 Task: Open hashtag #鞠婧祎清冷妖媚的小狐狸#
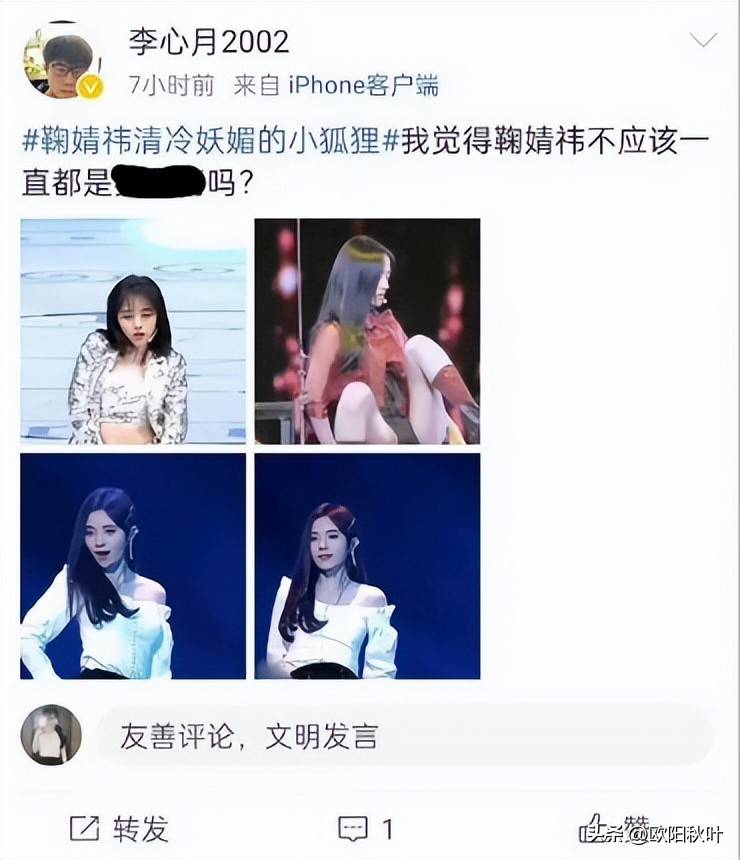coord(201,141)
